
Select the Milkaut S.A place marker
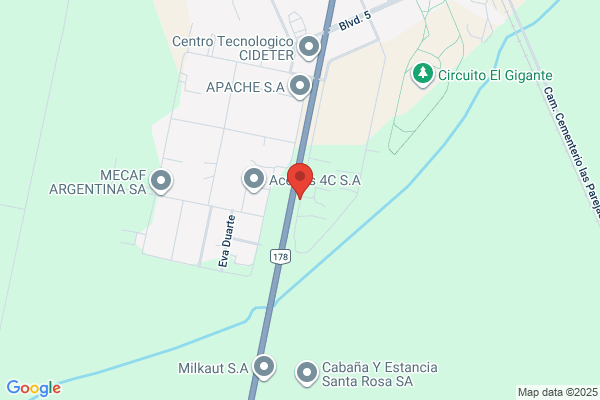point(264,367)
